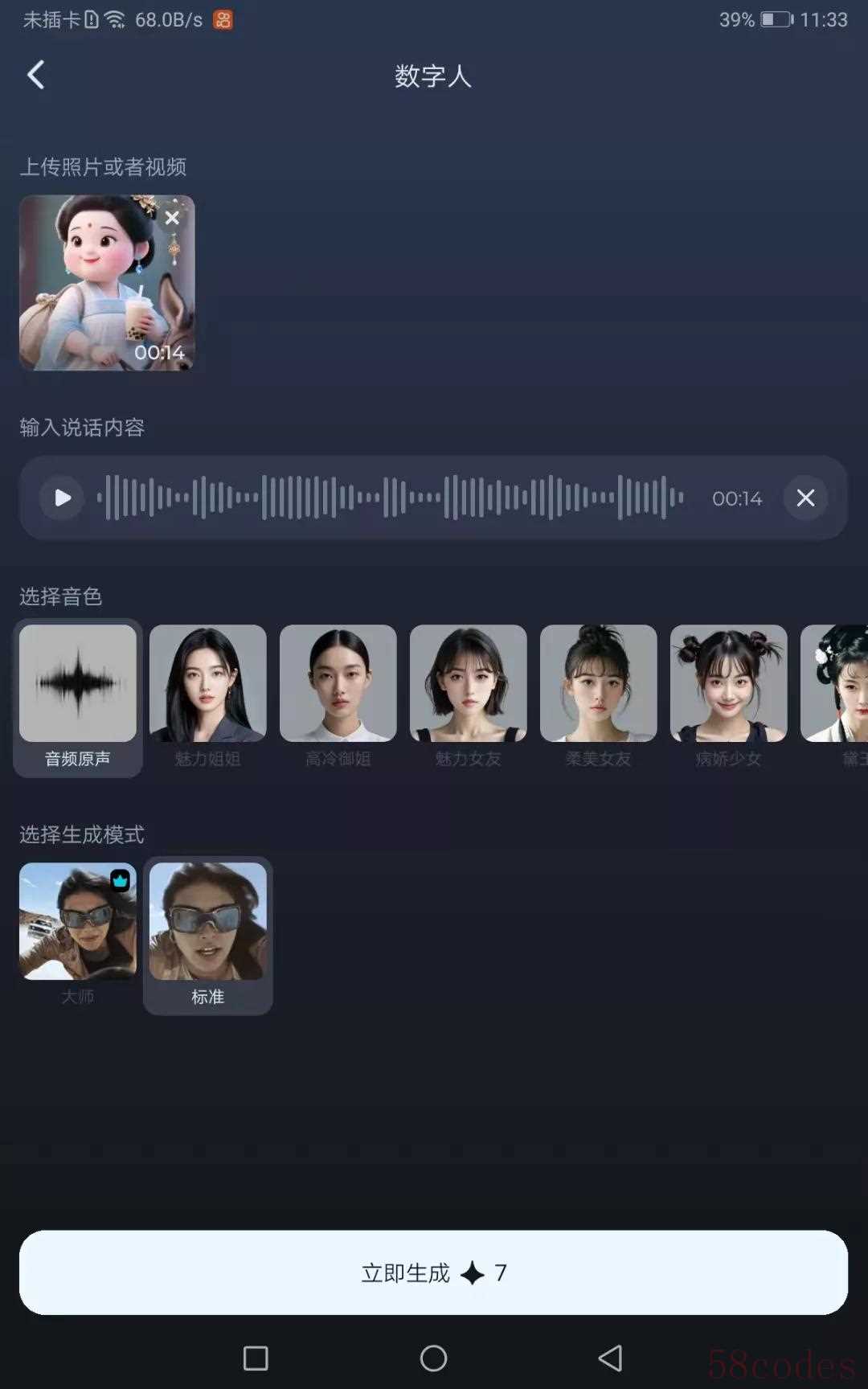Select the 标准 generation mode

point(207,934)
